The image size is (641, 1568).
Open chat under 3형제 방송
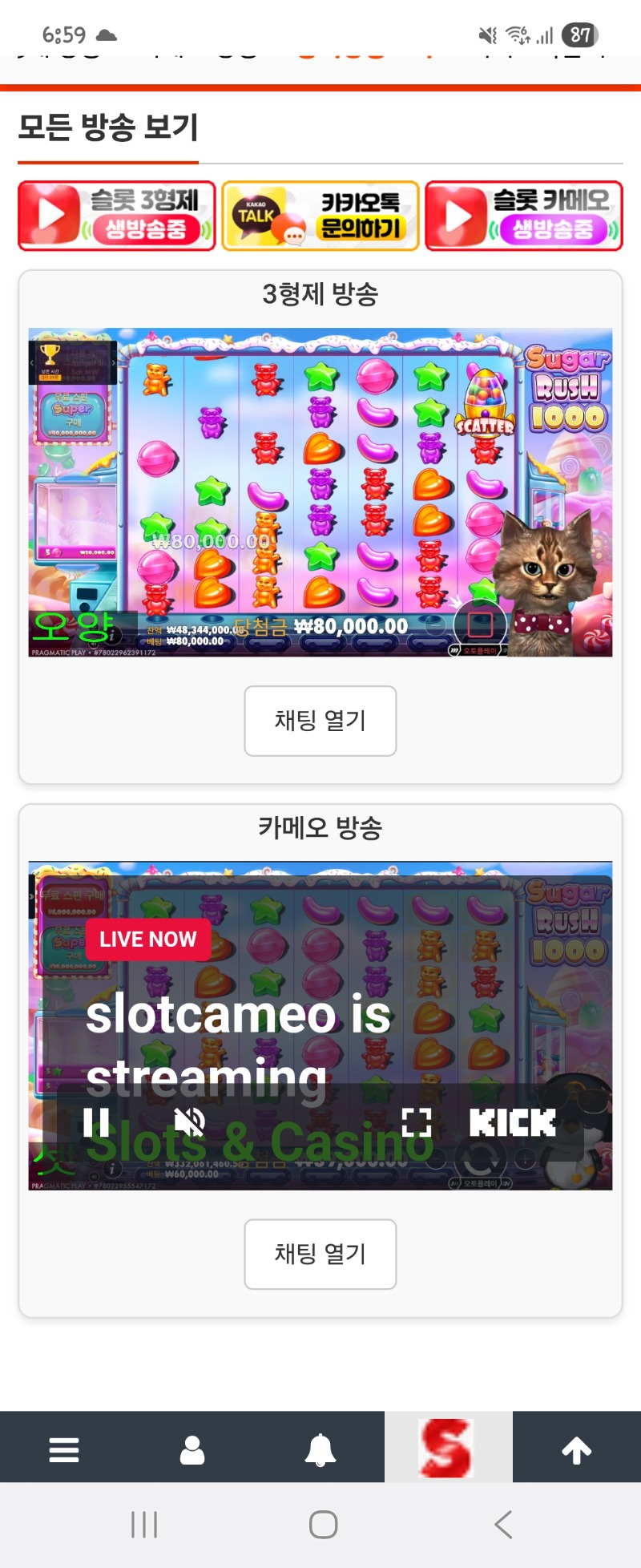coord(320,721)
